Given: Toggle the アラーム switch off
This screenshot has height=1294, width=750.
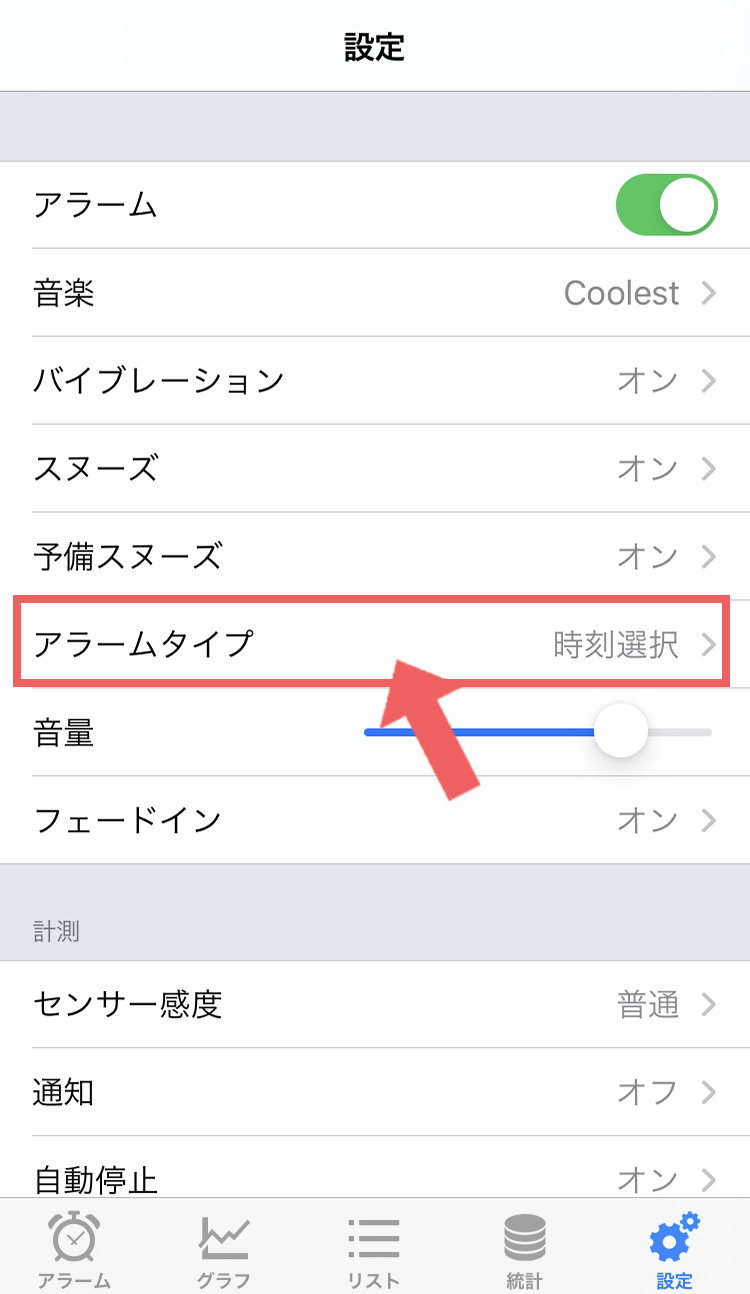Looking at the screenshot, I should coord(666,205).
